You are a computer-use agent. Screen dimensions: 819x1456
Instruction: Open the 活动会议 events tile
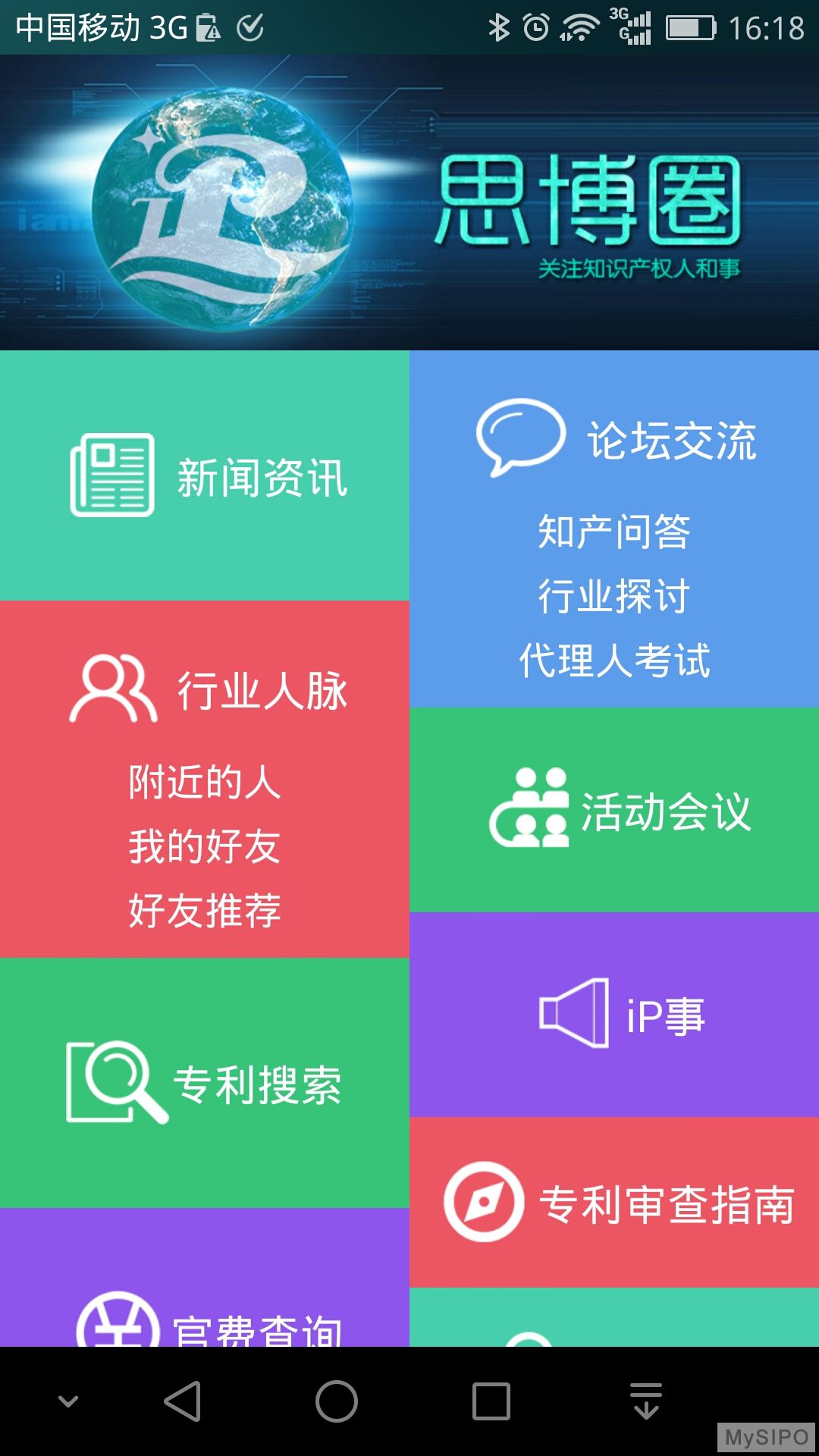[614, 810]
